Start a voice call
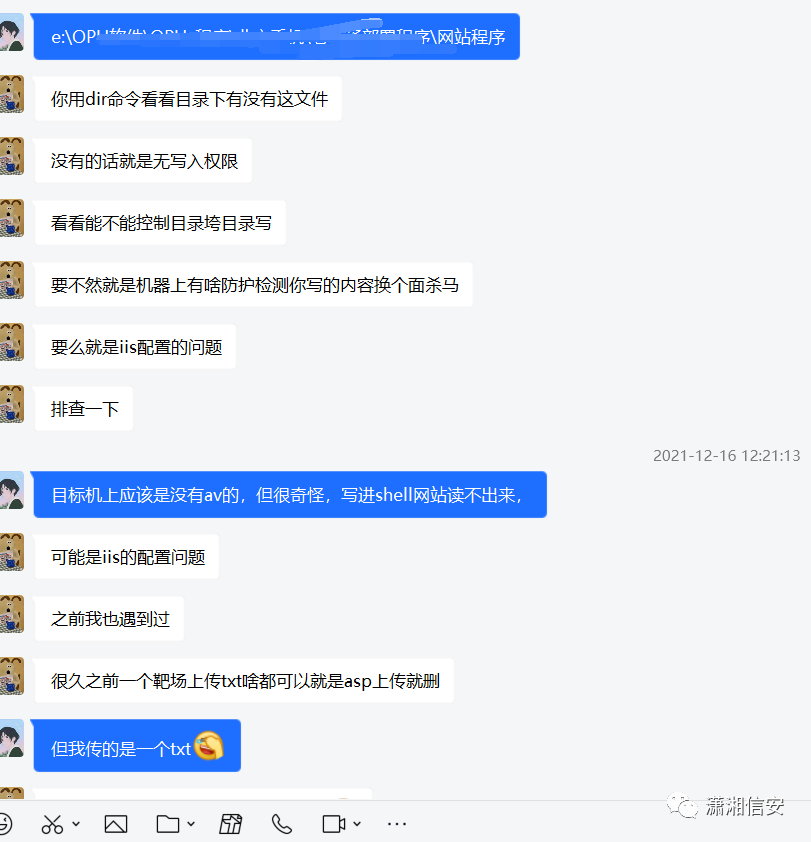The width and height of the screenshot is (811, 842). point(282,823)
